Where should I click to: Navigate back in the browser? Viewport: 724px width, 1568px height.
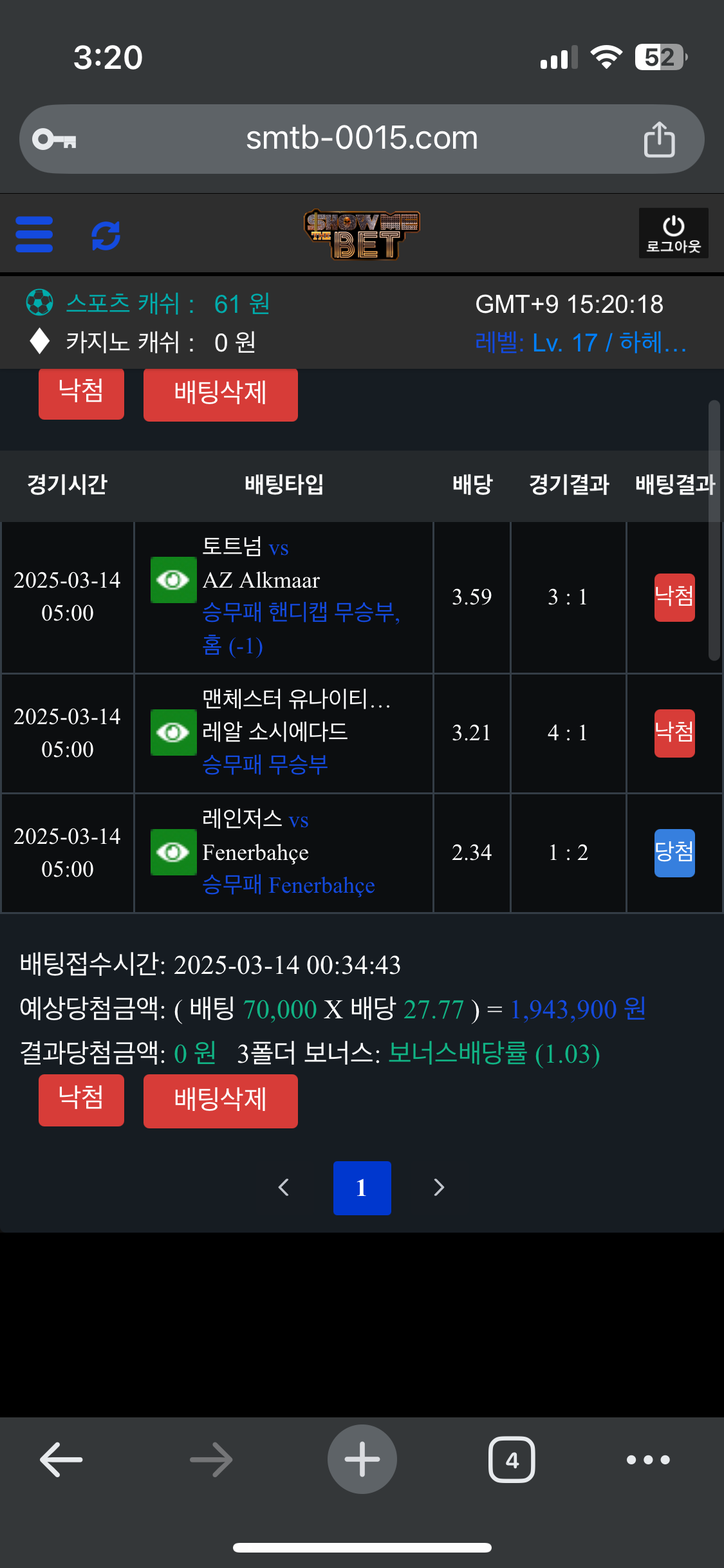point(61,1459)
